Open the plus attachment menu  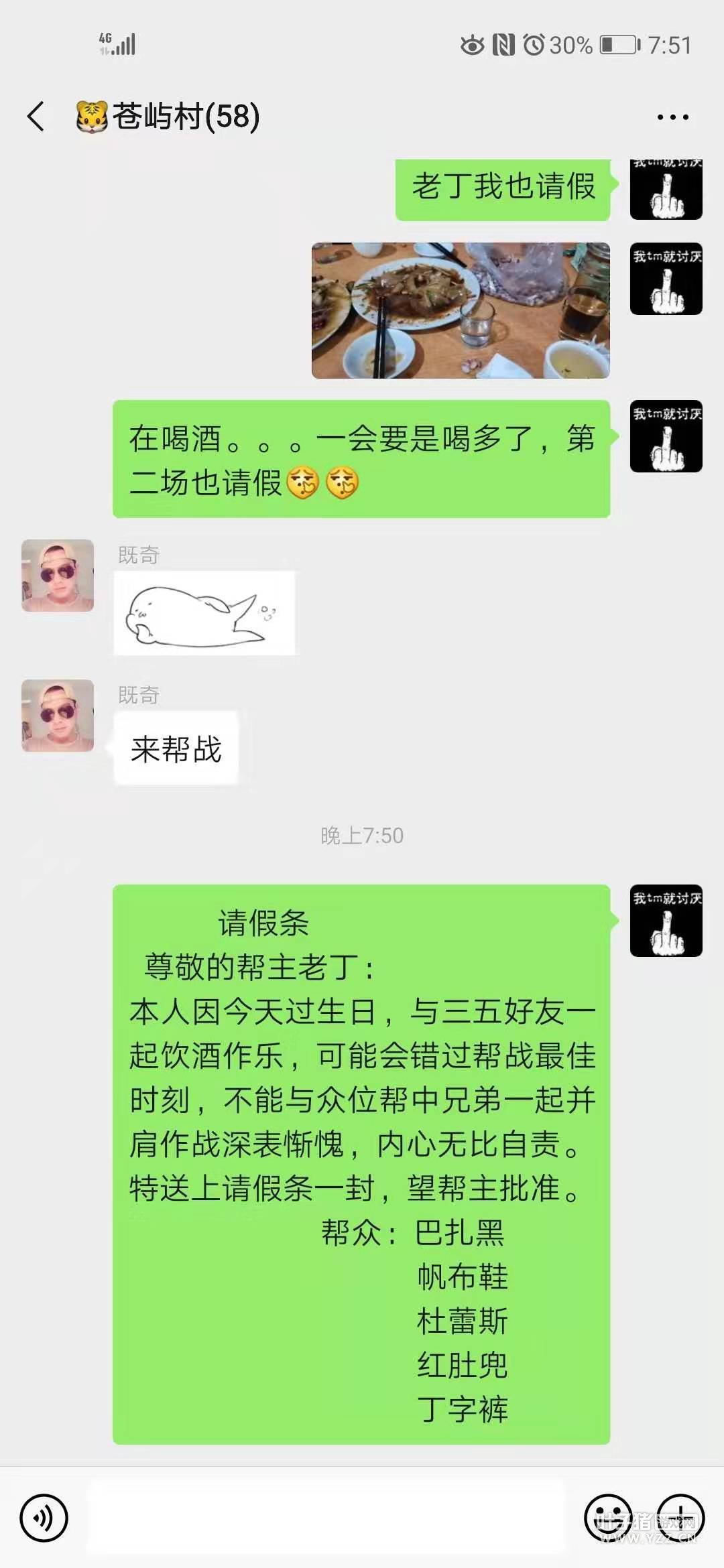680,1518
